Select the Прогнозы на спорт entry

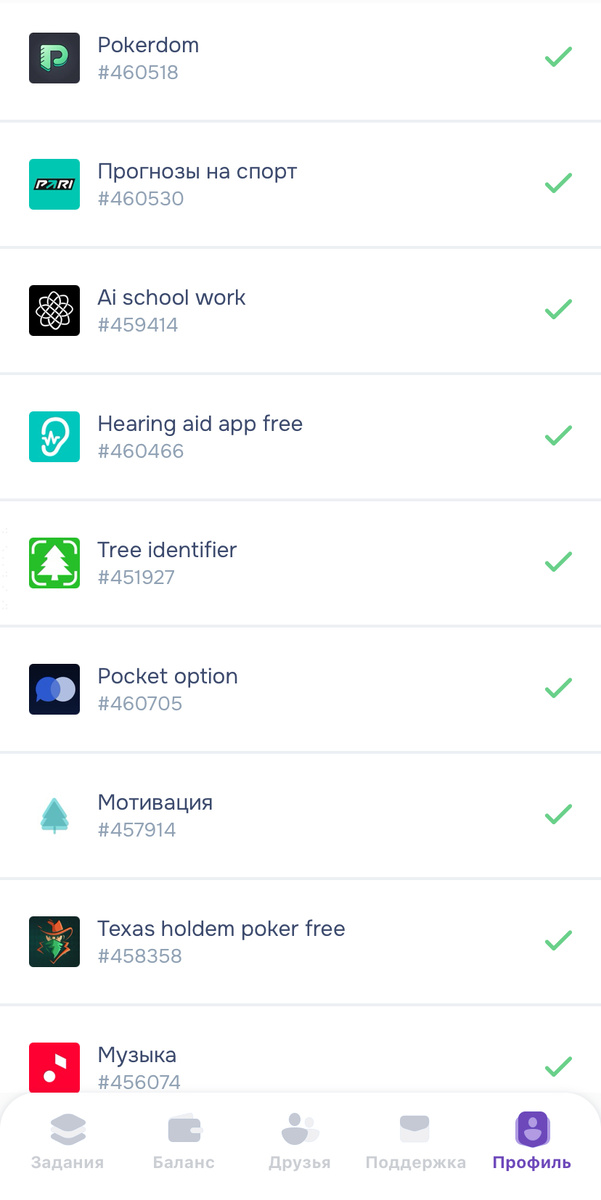pyautogui.click(x=300, y=184)
